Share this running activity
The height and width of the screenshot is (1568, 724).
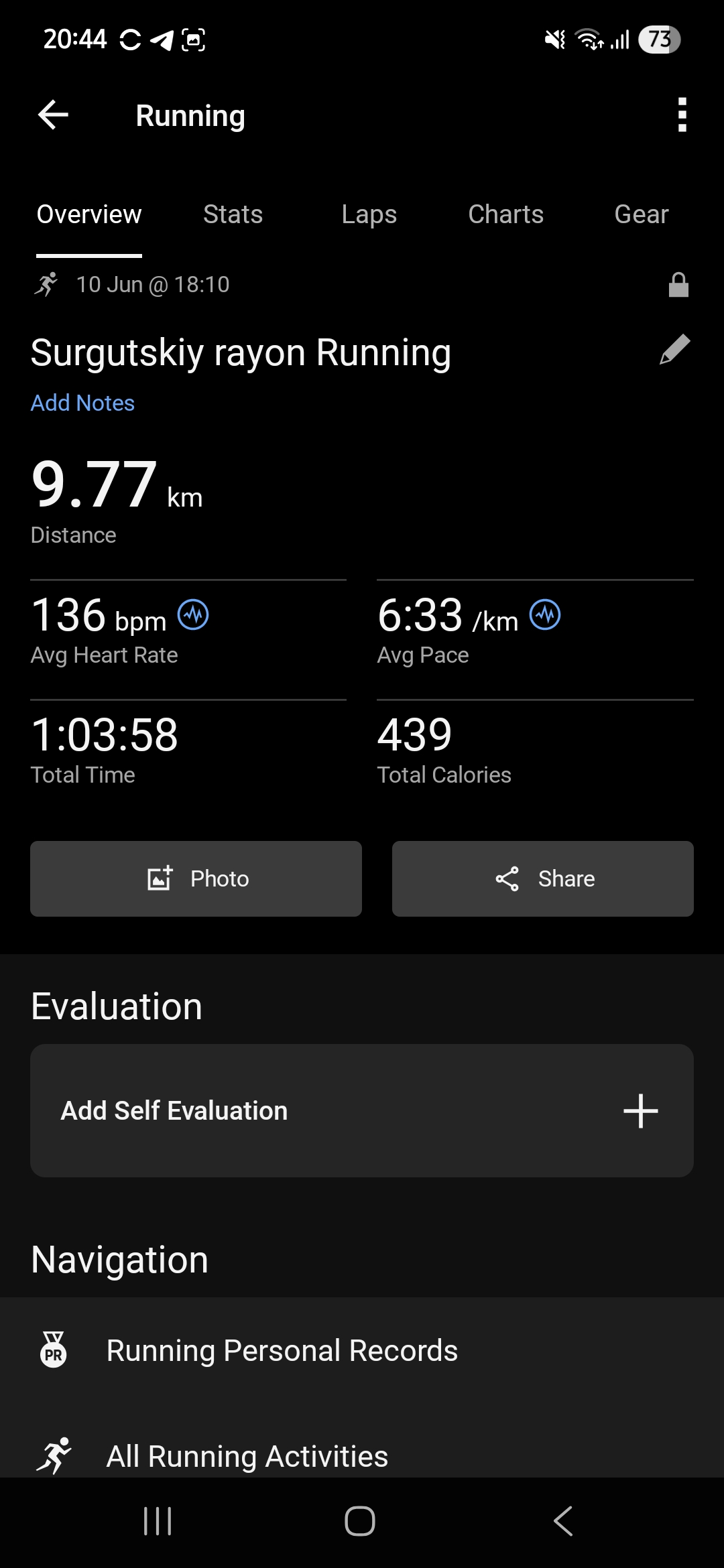(x=543, y=878)
